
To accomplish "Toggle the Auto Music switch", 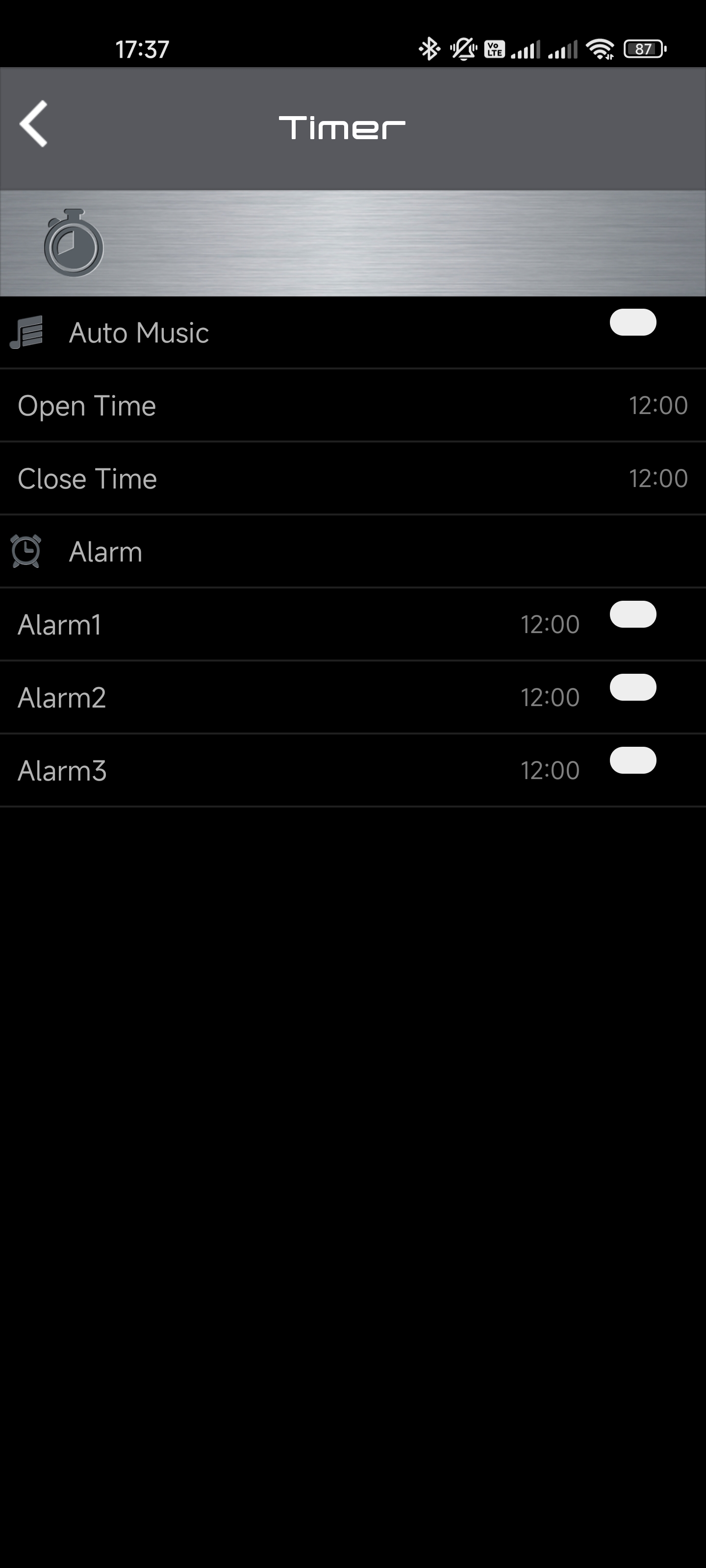I will tap(632, 322).
